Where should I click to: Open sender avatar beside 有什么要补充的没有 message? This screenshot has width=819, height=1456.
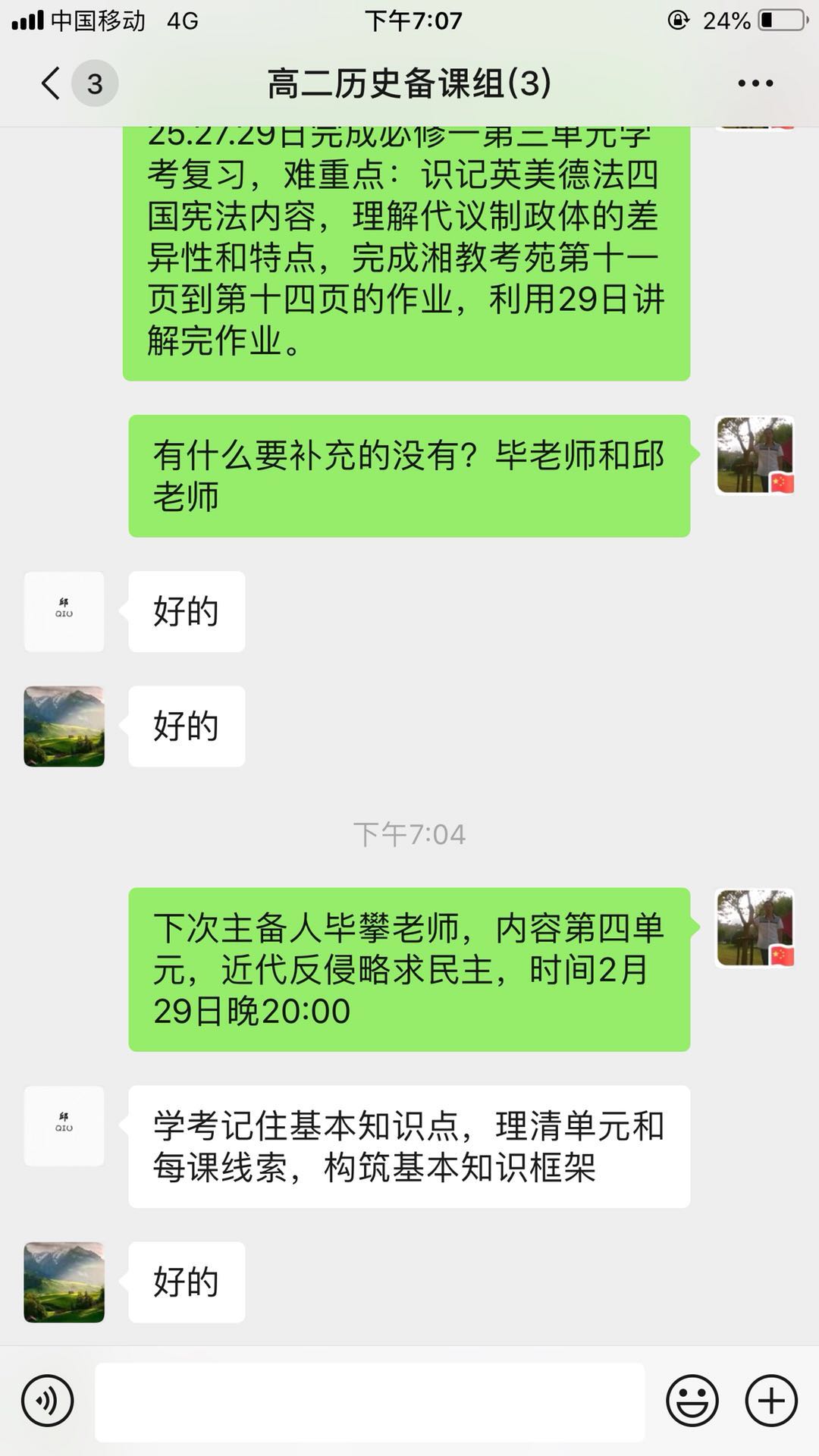755,455
